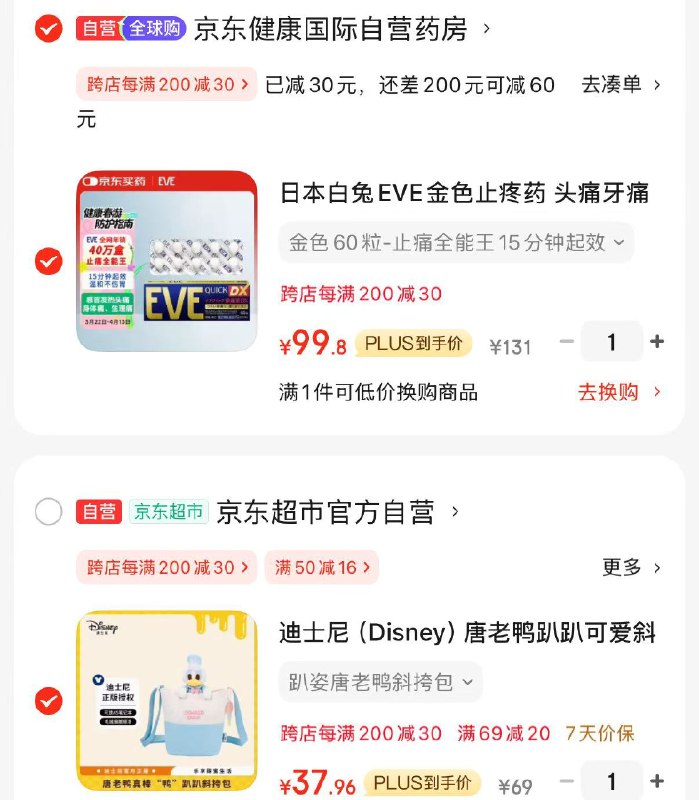Image resolution: width=699 pixels, height=800 pixels.
Task: Tap 去凑单 to add more items
Action: 621,85
